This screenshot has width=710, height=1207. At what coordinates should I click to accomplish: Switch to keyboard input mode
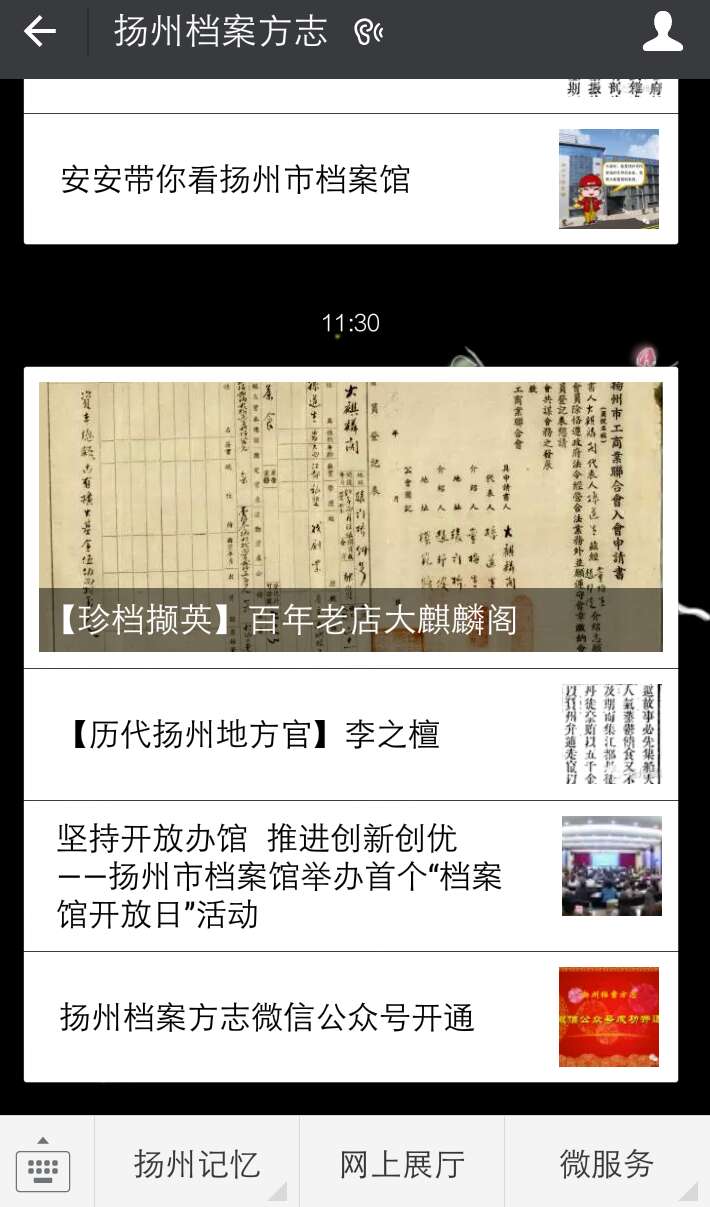(43, 1164)
